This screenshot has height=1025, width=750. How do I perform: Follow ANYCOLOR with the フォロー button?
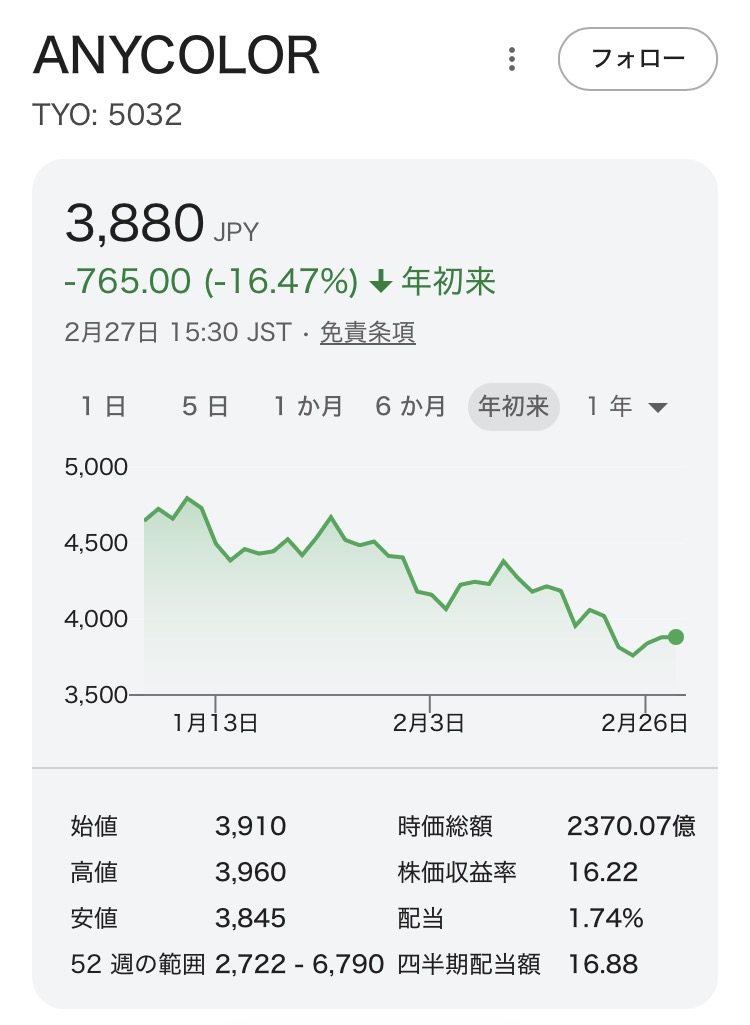(x=637, y=59)
